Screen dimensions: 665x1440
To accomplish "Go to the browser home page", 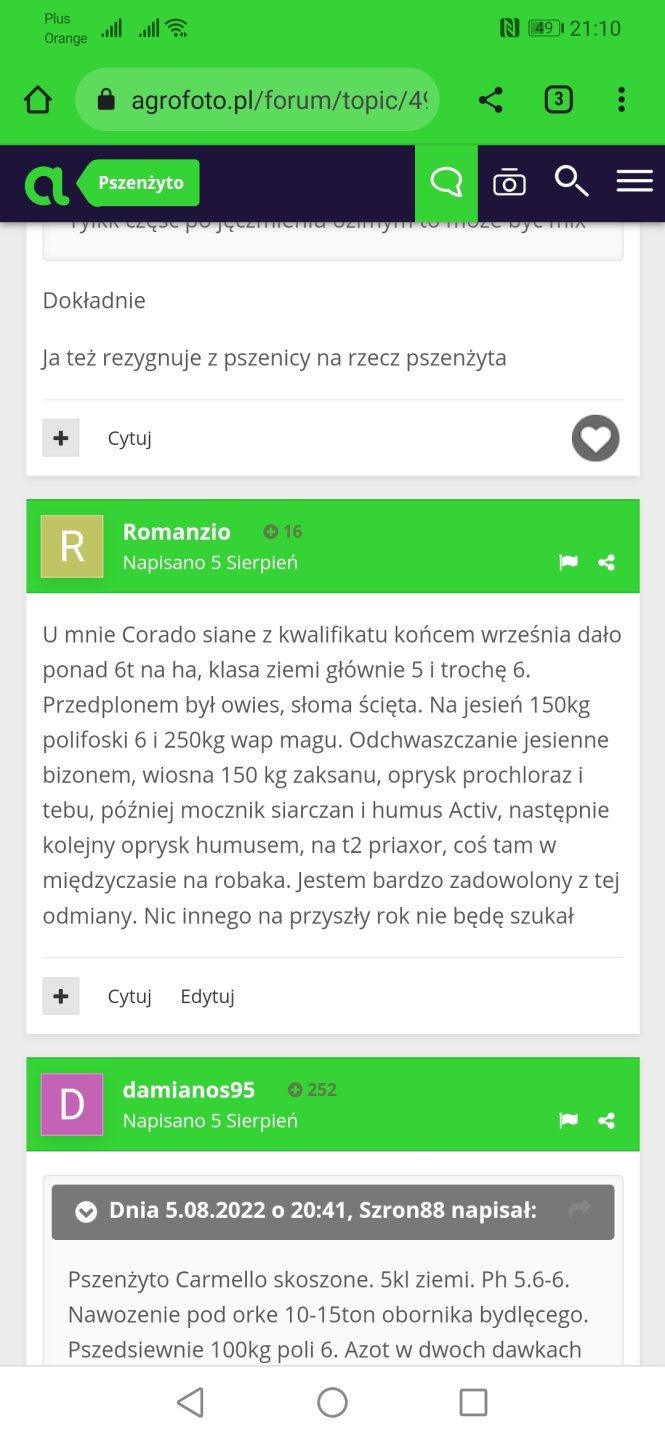I will click(38, 100).
